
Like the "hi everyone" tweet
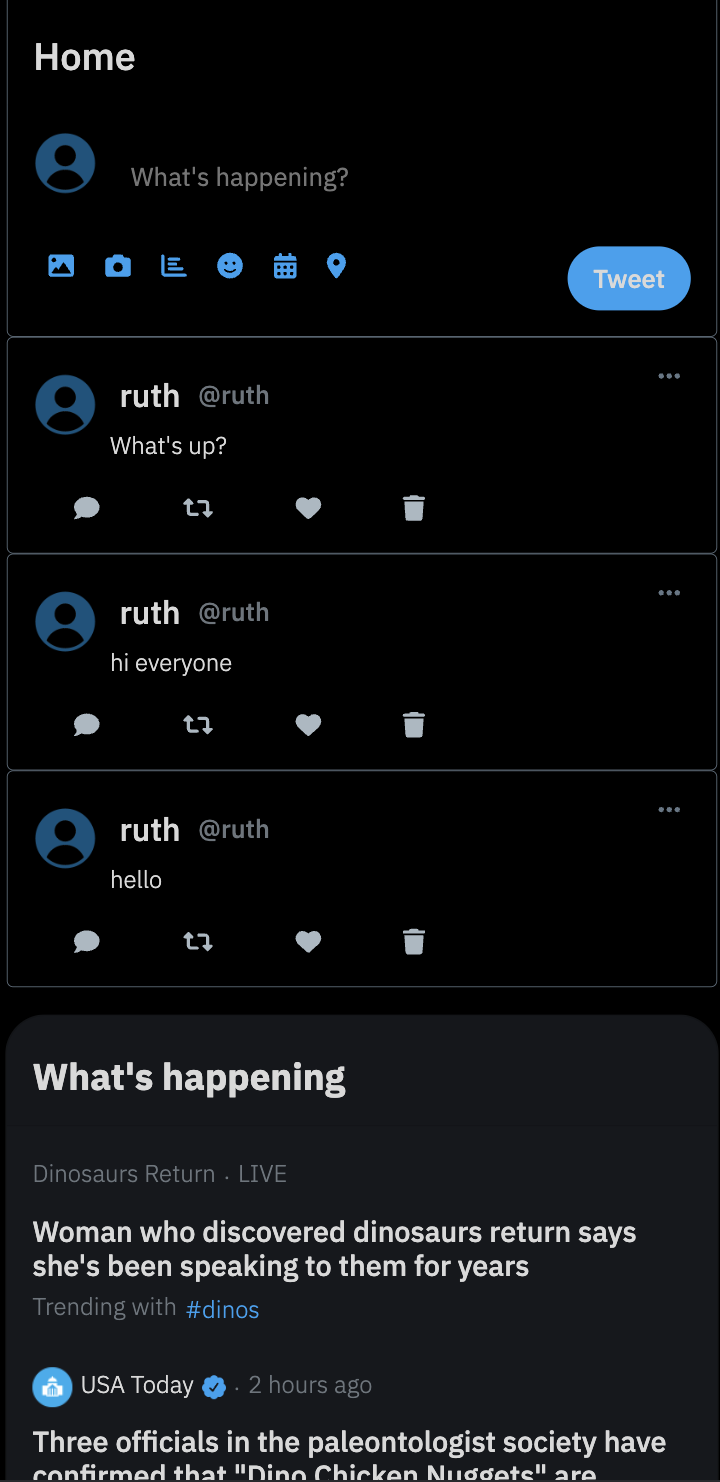point(309,725)
